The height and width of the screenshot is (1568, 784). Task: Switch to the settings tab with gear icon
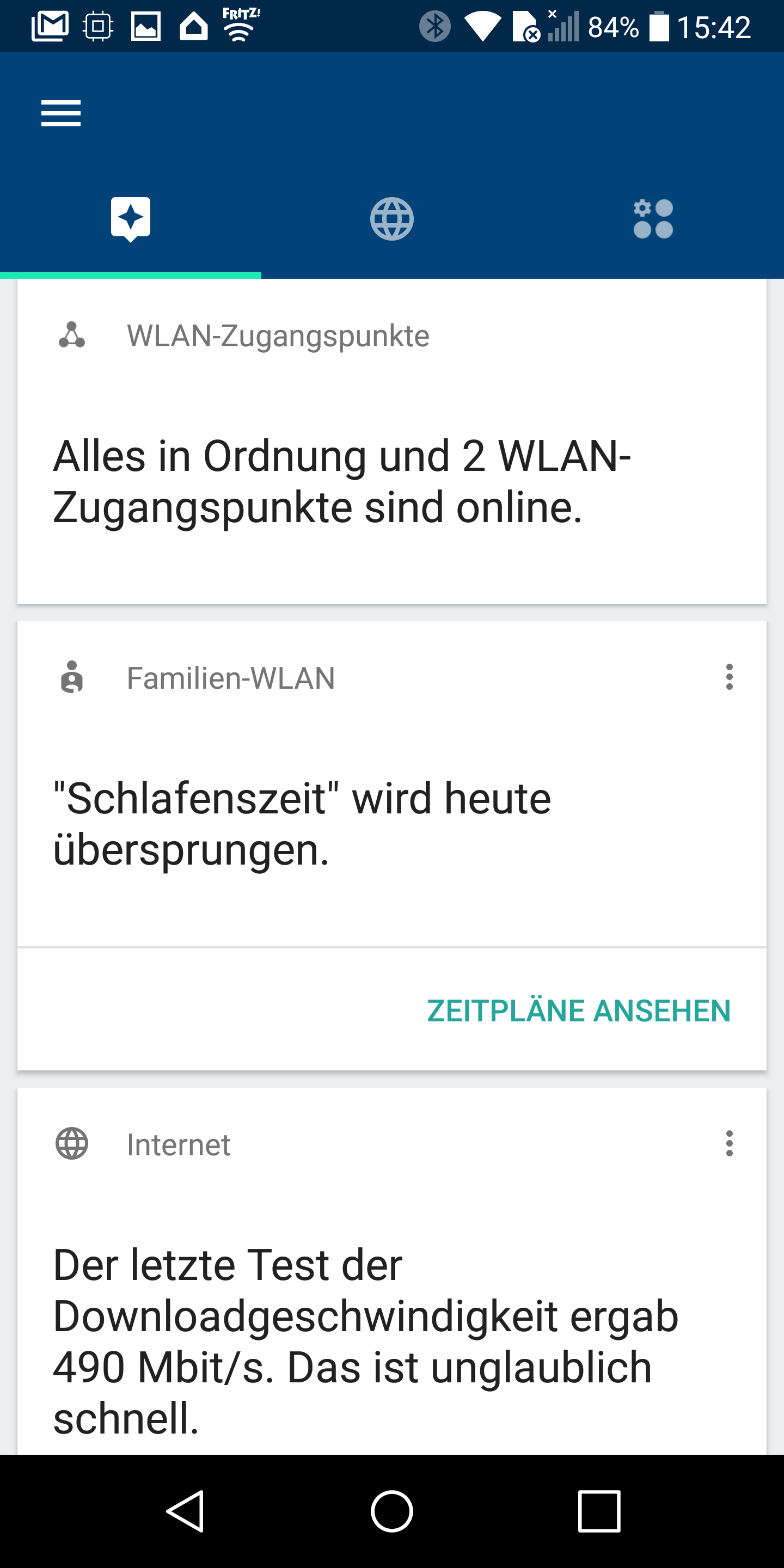point(653,219)
